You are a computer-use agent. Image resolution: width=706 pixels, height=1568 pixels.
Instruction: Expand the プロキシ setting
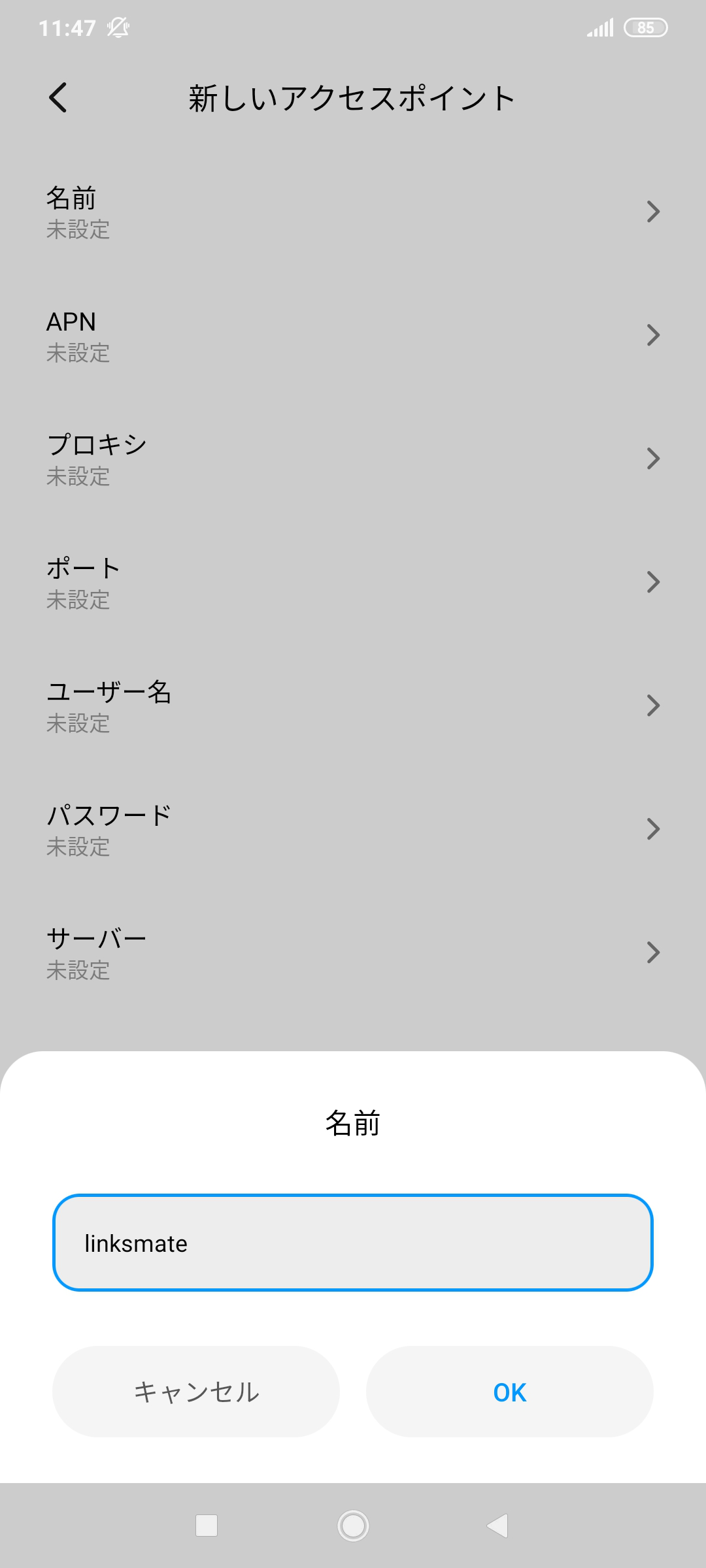(x=353, y=458)
